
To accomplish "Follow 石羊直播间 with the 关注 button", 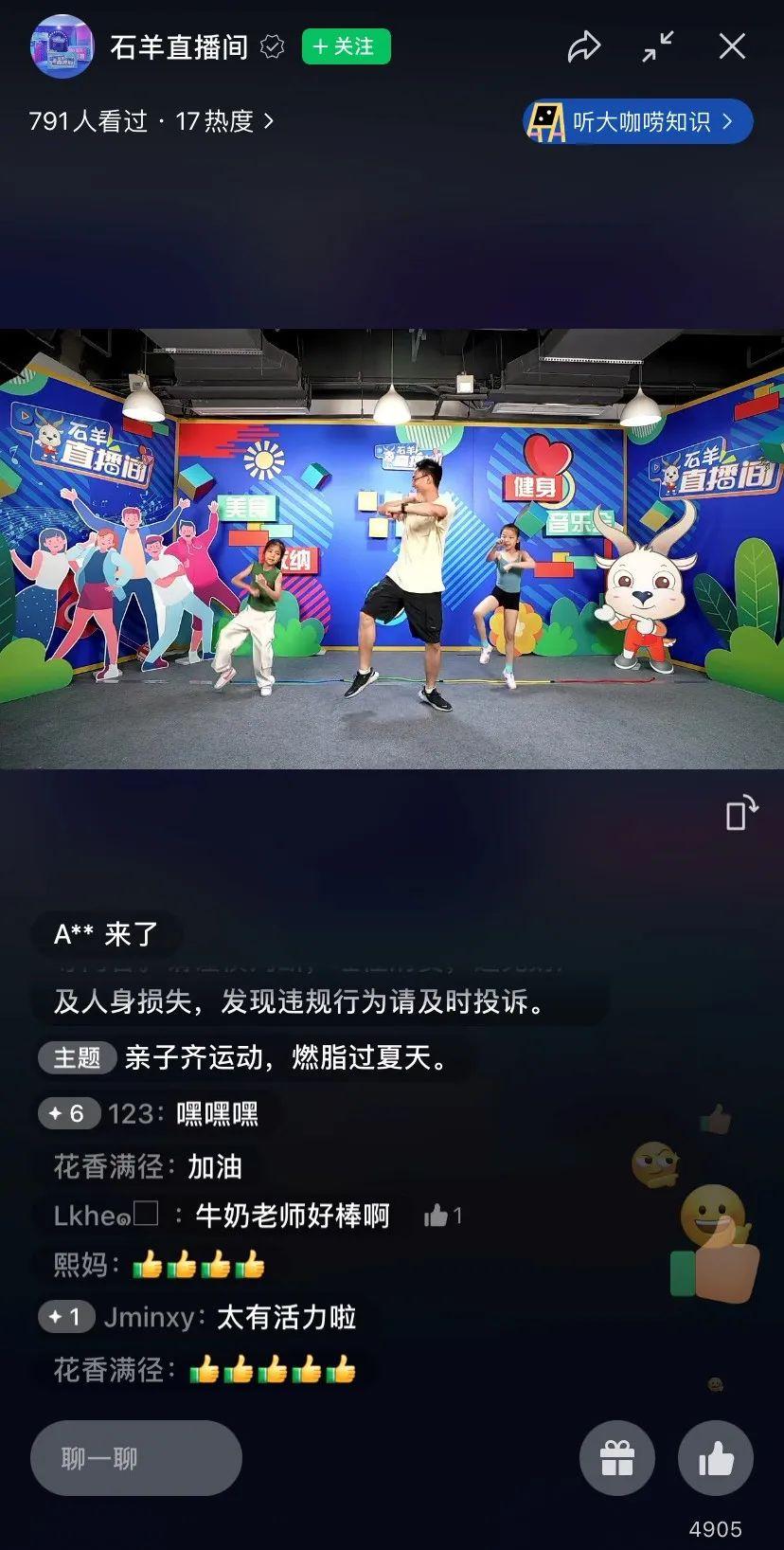I will click(346, 46).
